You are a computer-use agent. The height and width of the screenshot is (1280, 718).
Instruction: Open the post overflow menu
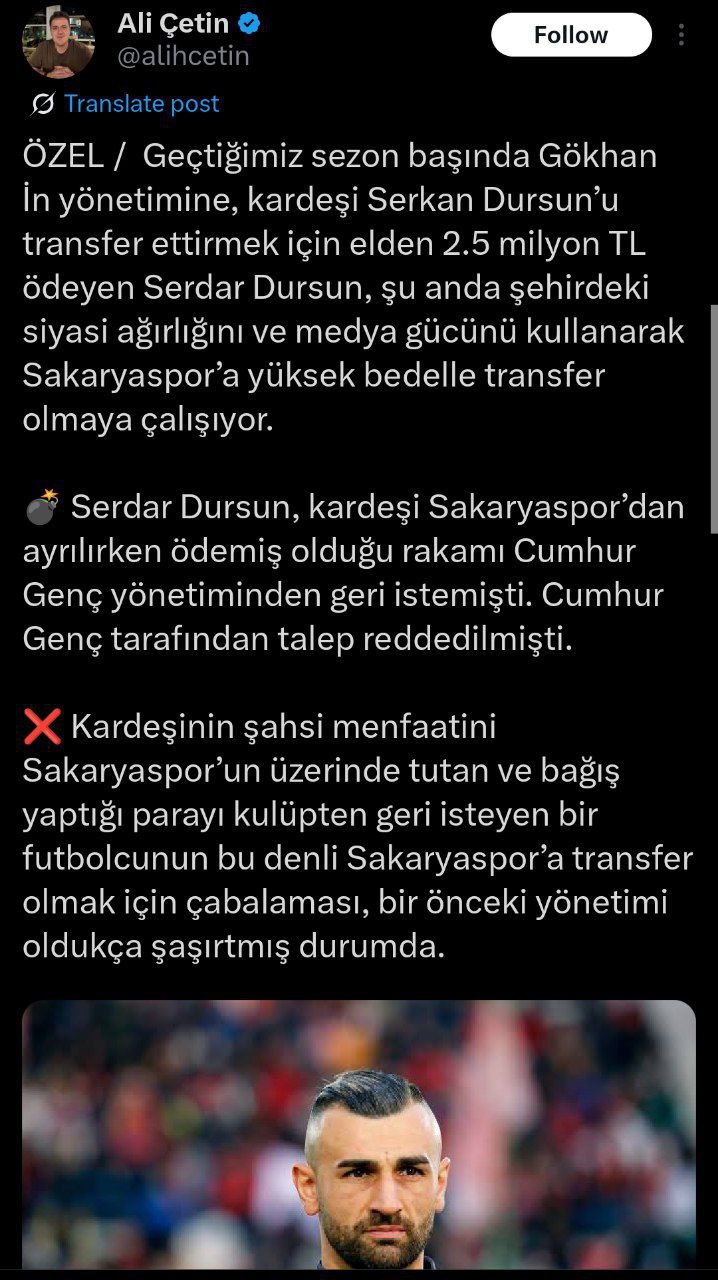(682, 35)
